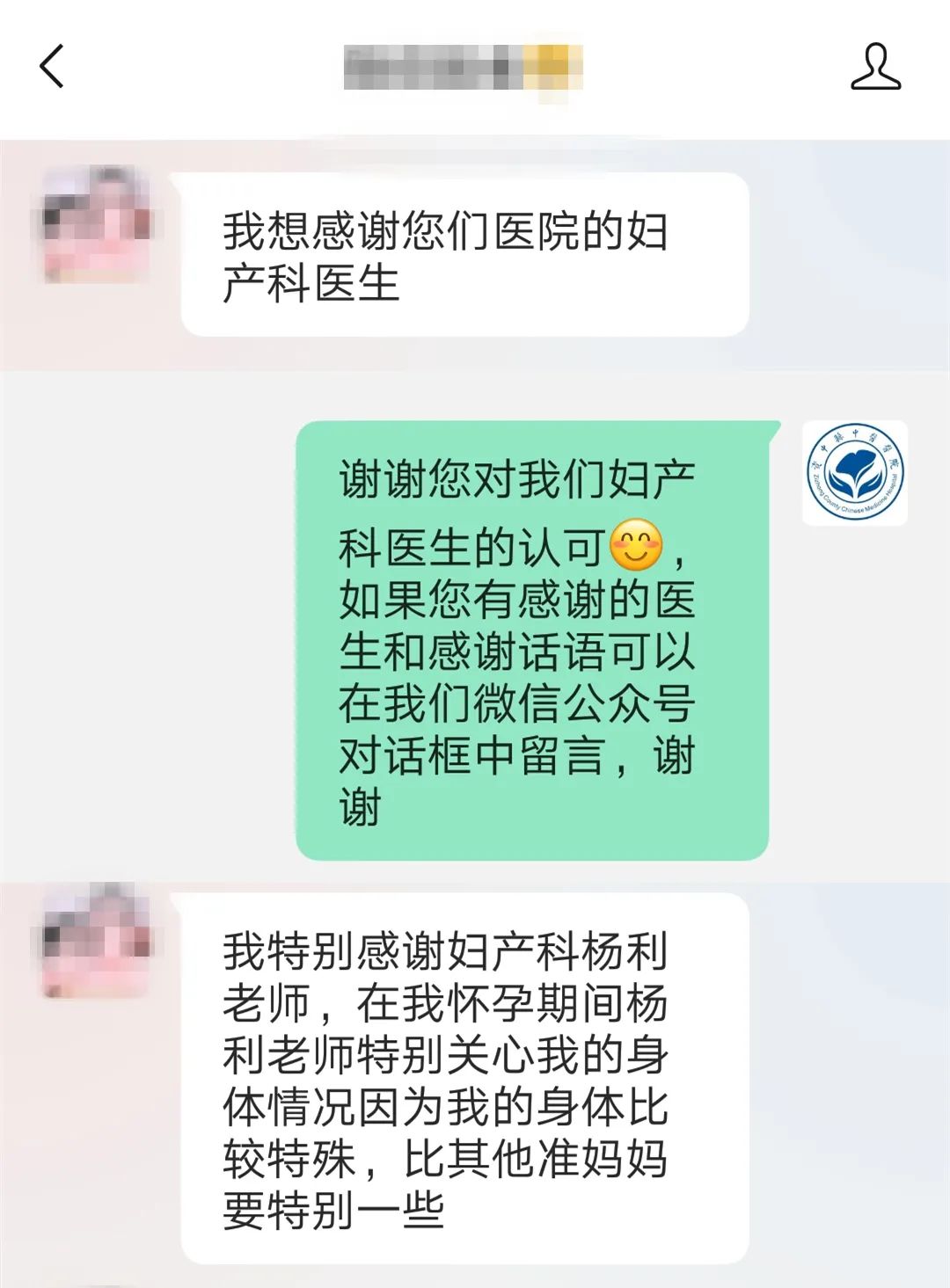Viewport: 950px width, 1288px height.
Task: Go back from this chat
Action: 53,67
